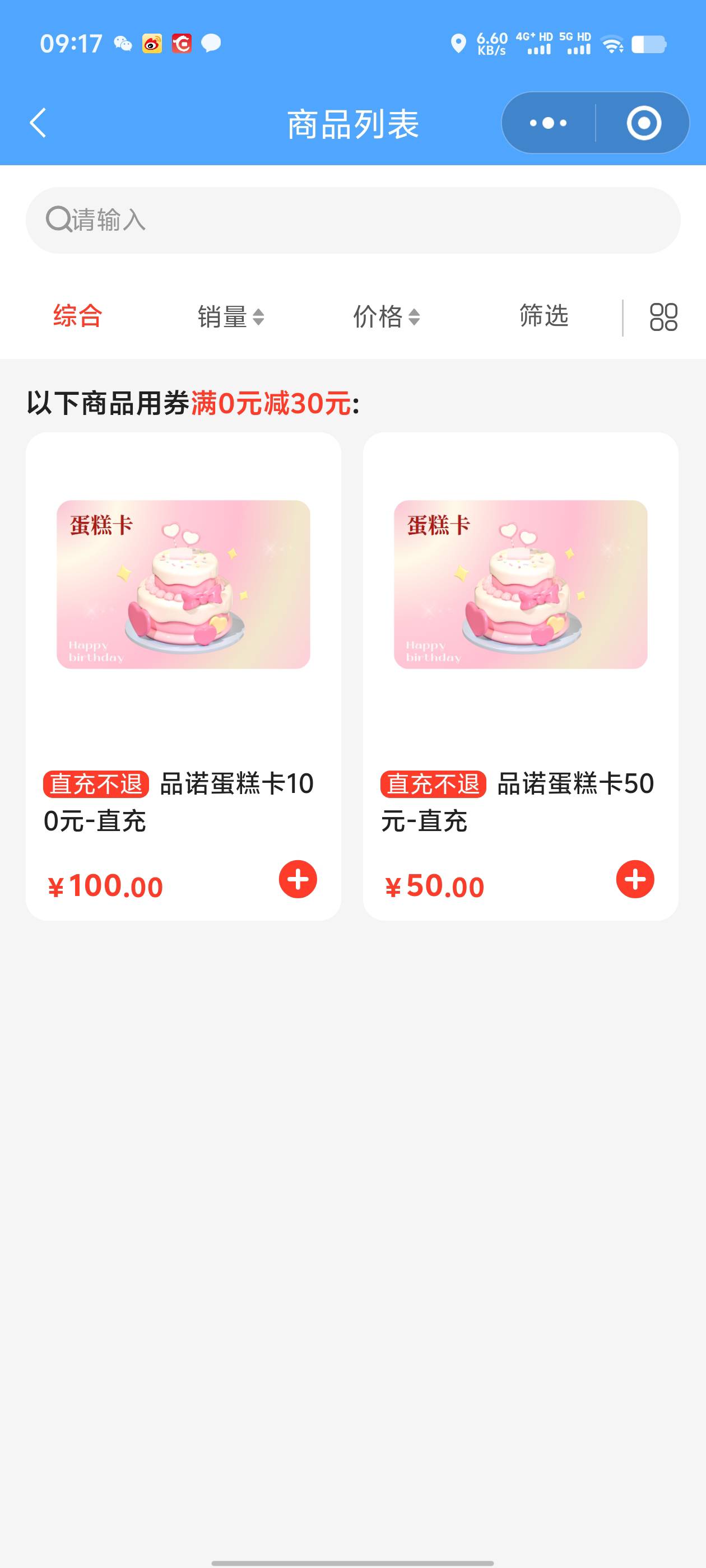Toggle the grid layout view icon

[x=663, y=316]
